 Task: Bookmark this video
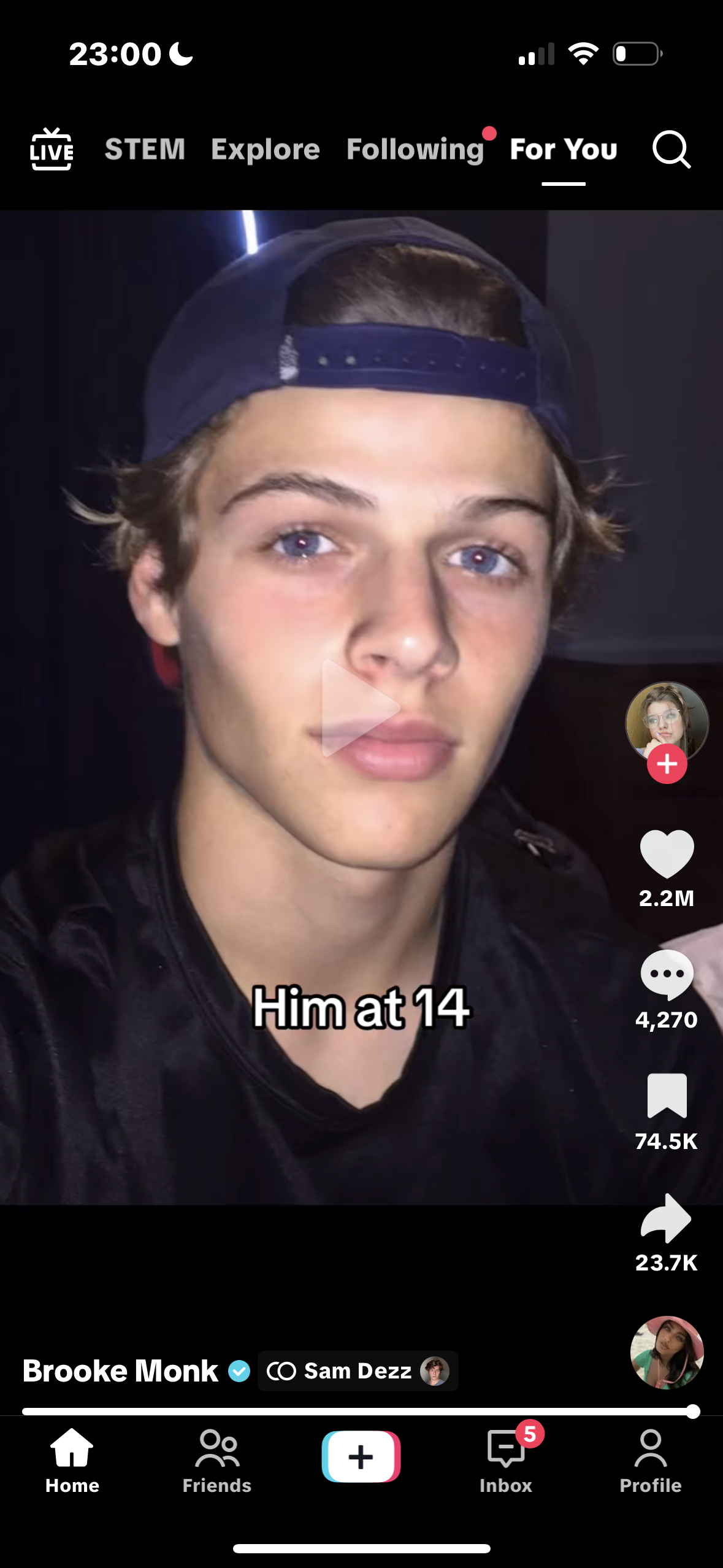click(667, 1096)
